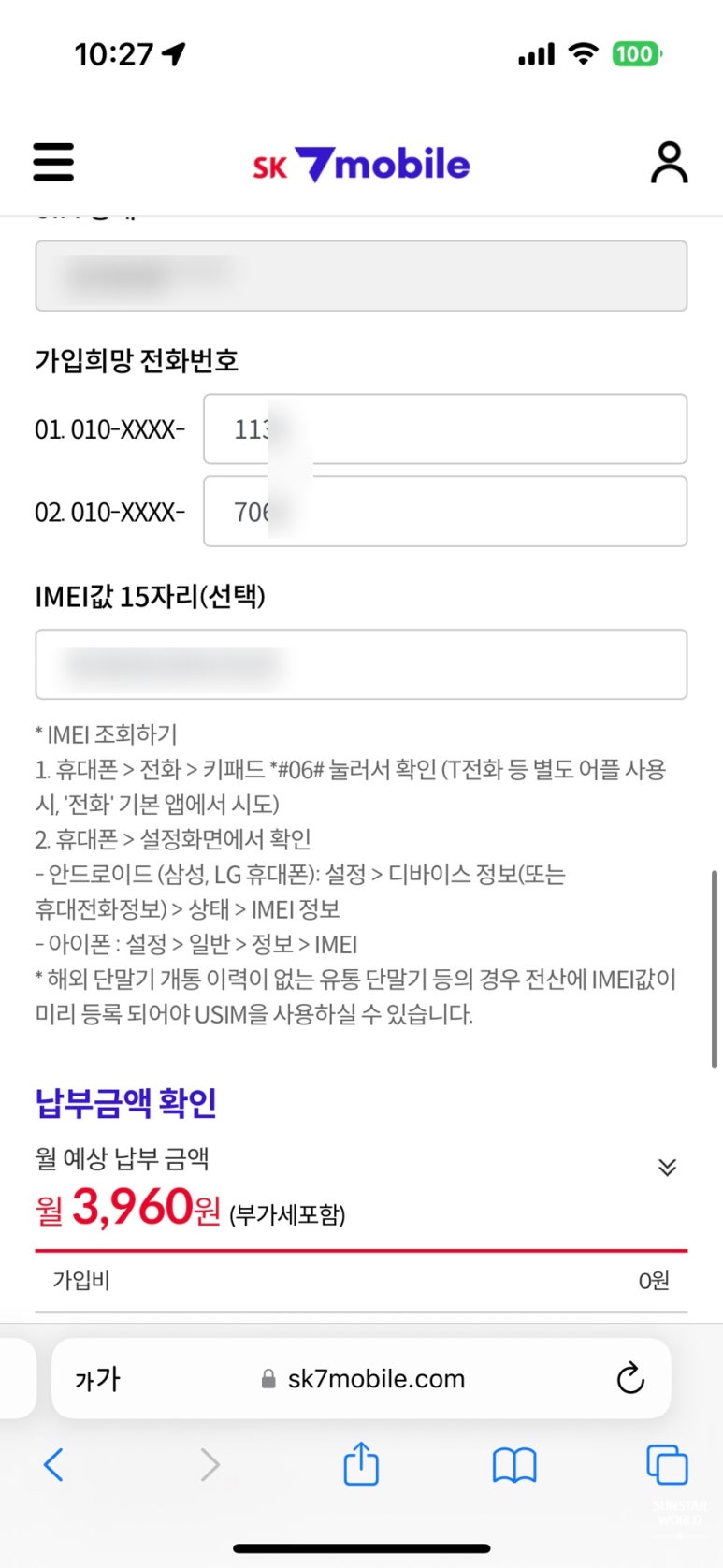
Task: Expand the monthly estimated payment details
Action: 667,1168
